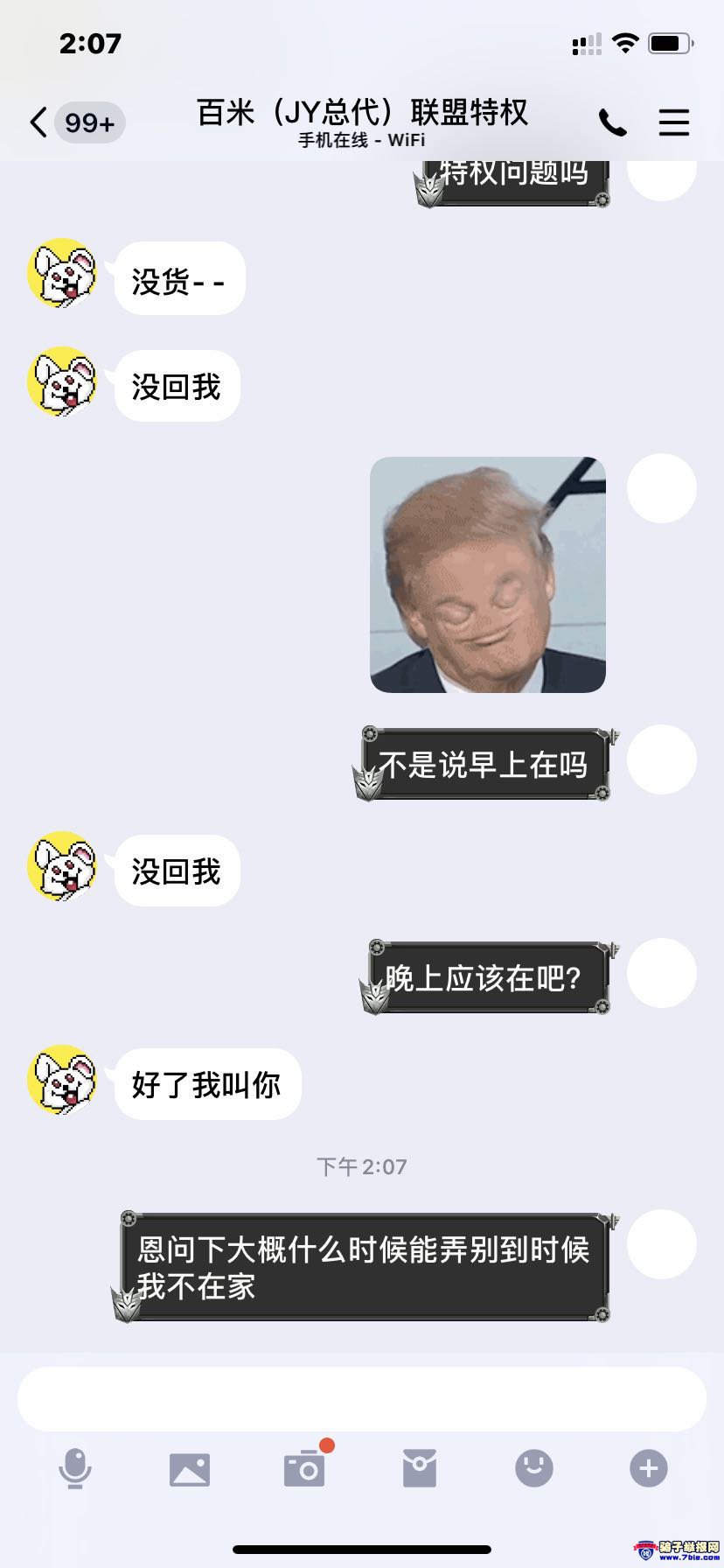Open the plus menu for more options
Viewport: 724px width, 1568px height.
(648, 1468)
